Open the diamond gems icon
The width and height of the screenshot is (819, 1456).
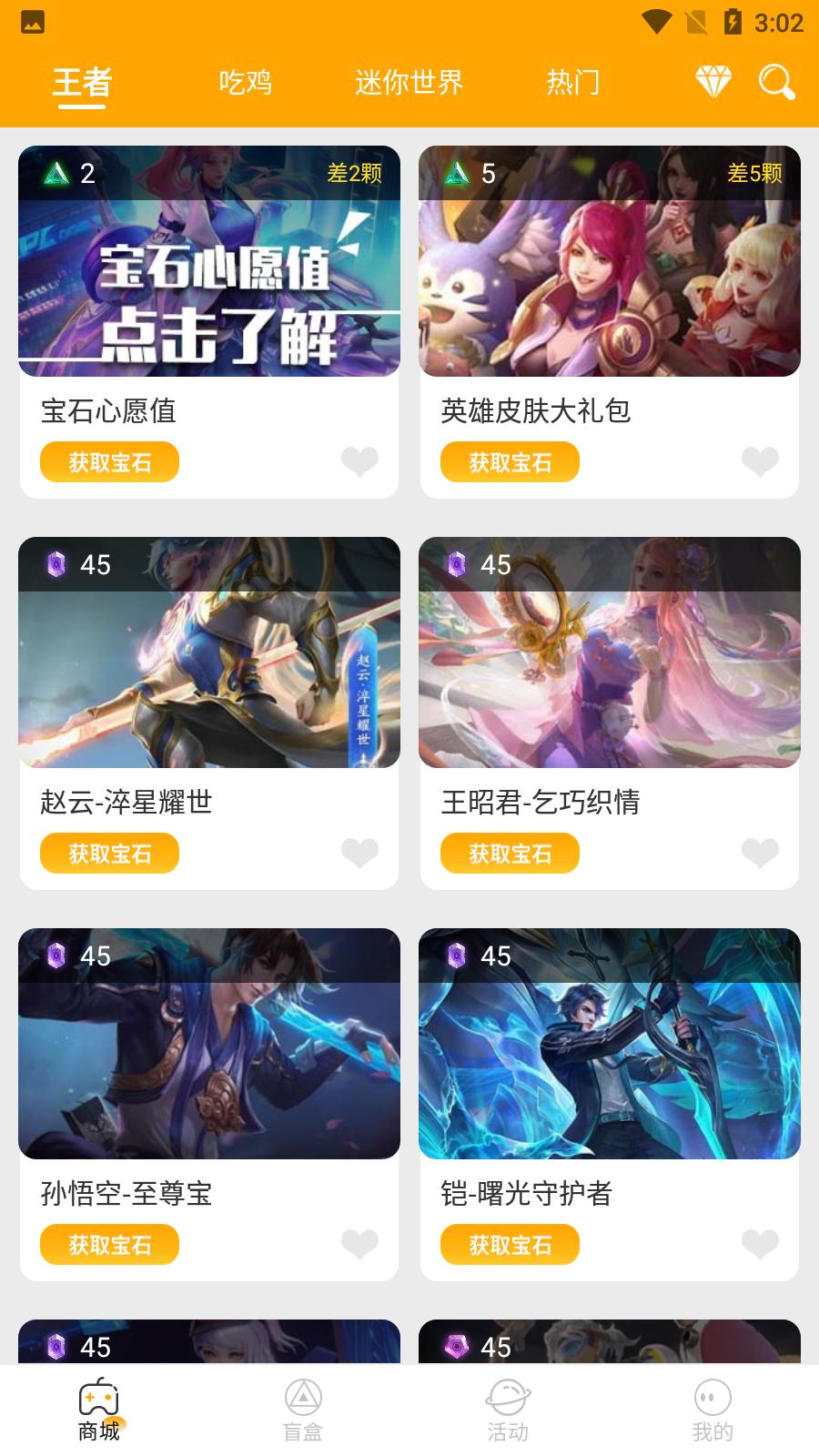pos(713,82)
